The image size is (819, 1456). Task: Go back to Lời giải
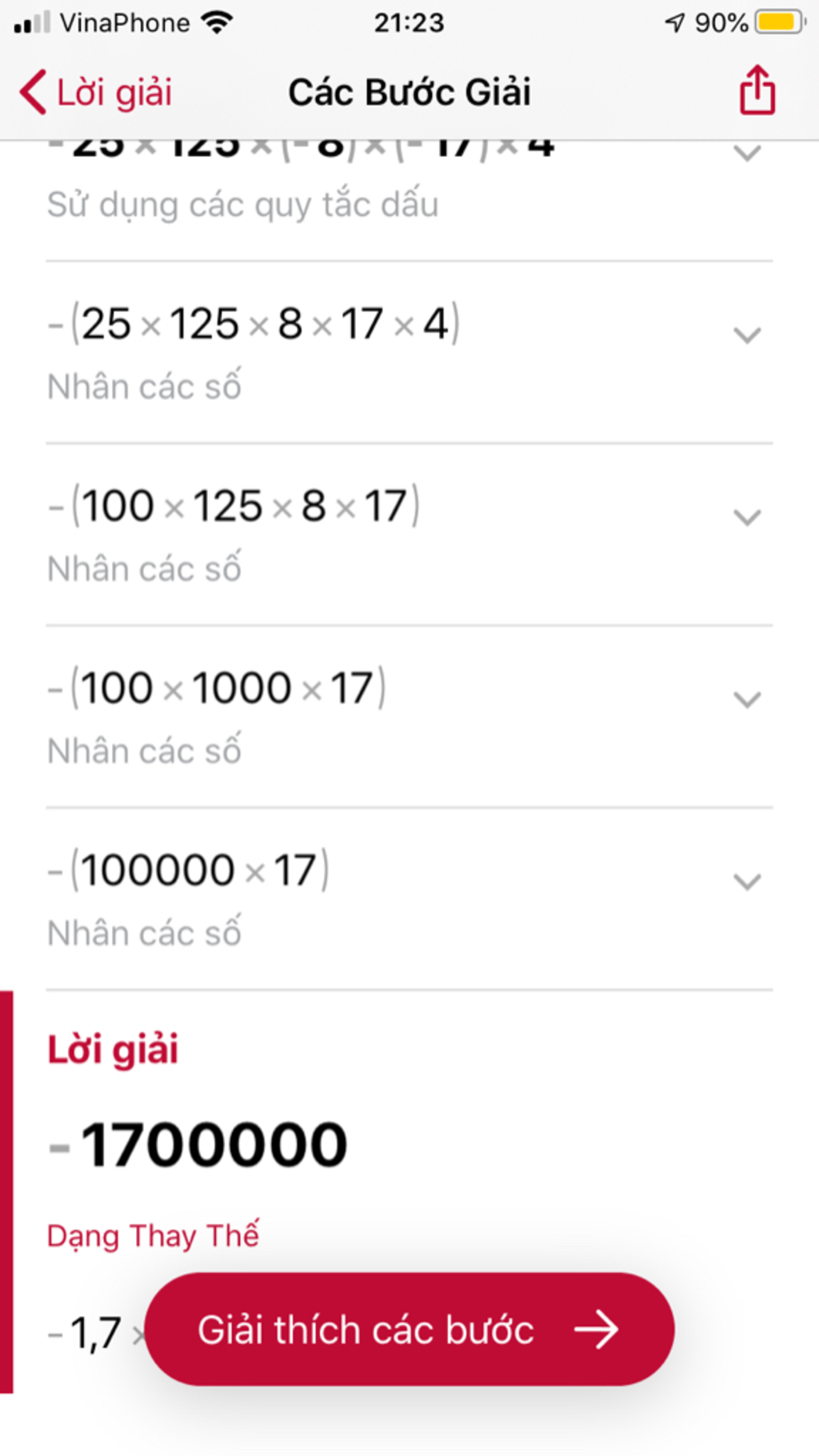pyautogui.click(x=96, y=93)
